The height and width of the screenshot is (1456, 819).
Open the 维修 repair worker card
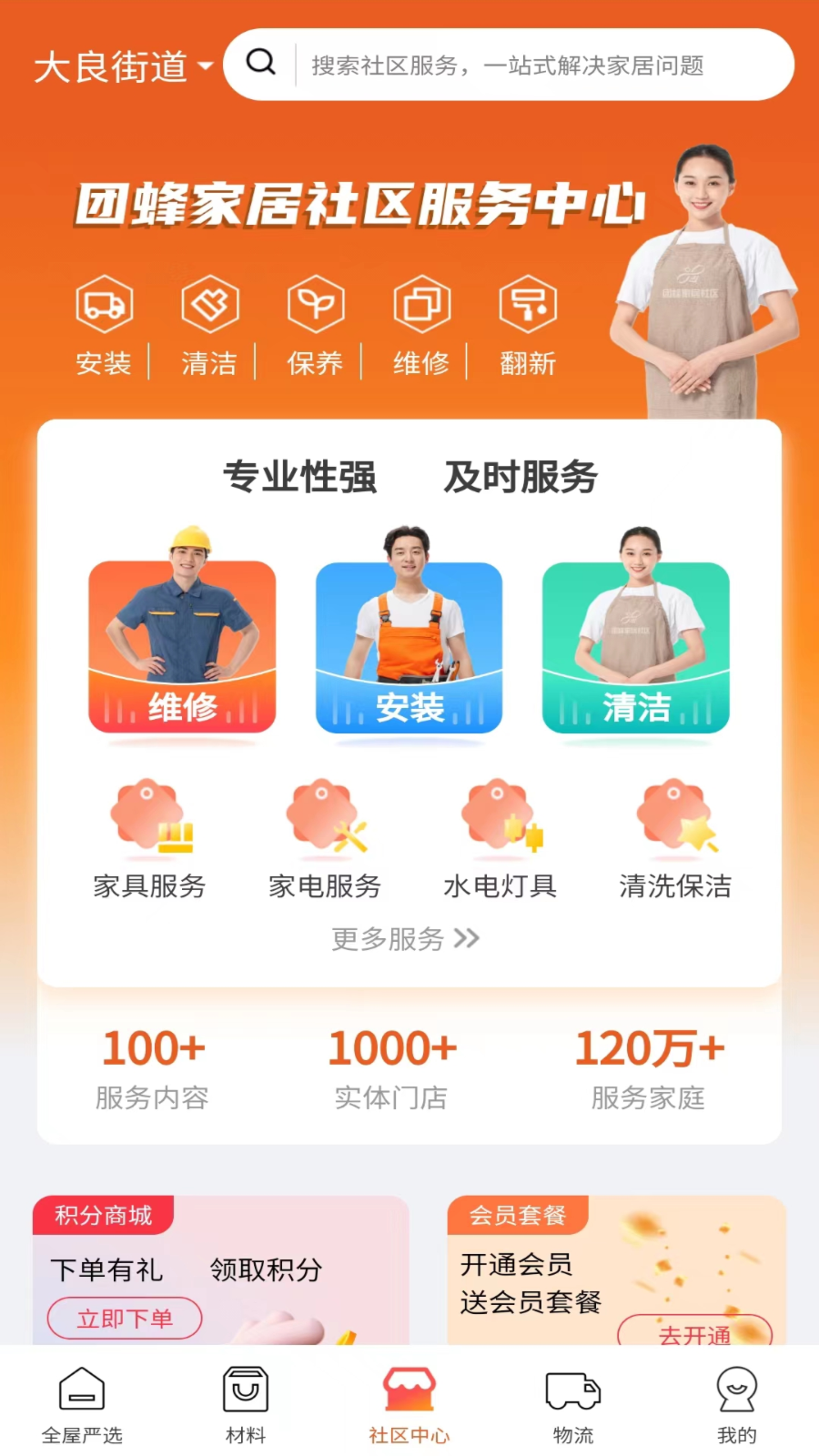click(182, 646)
